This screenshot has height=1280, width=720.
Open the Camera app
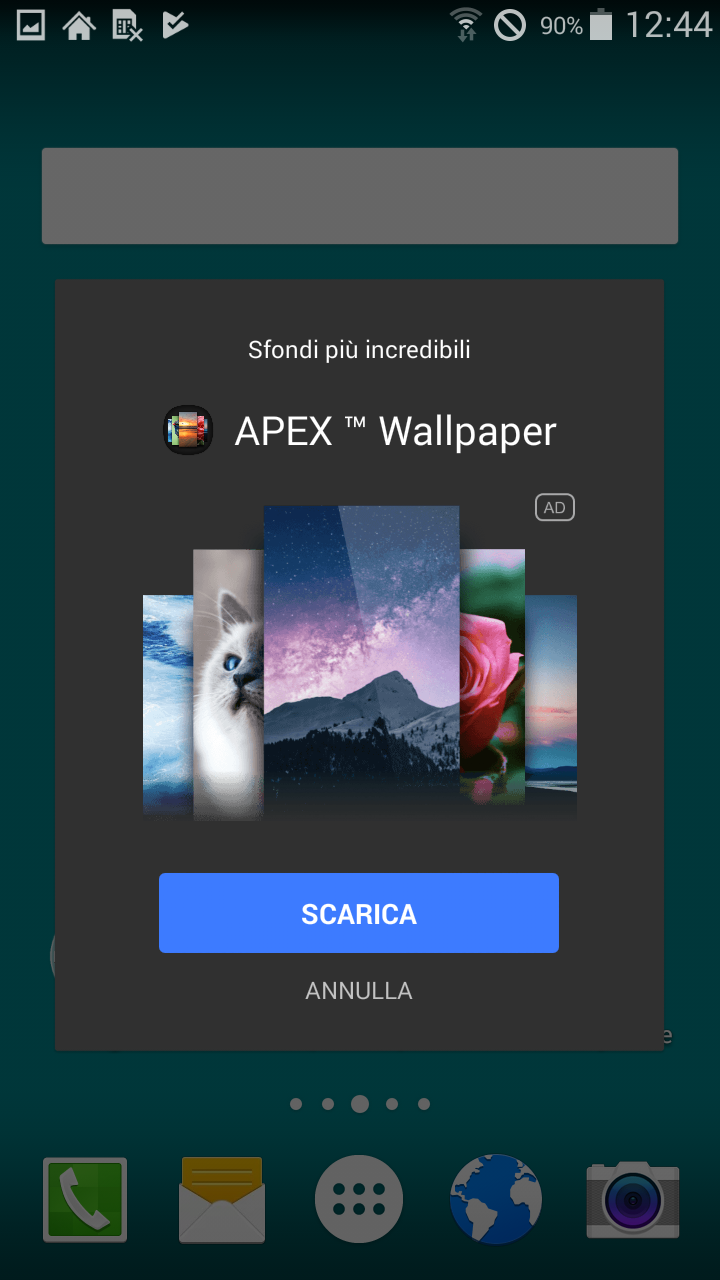633,1199
